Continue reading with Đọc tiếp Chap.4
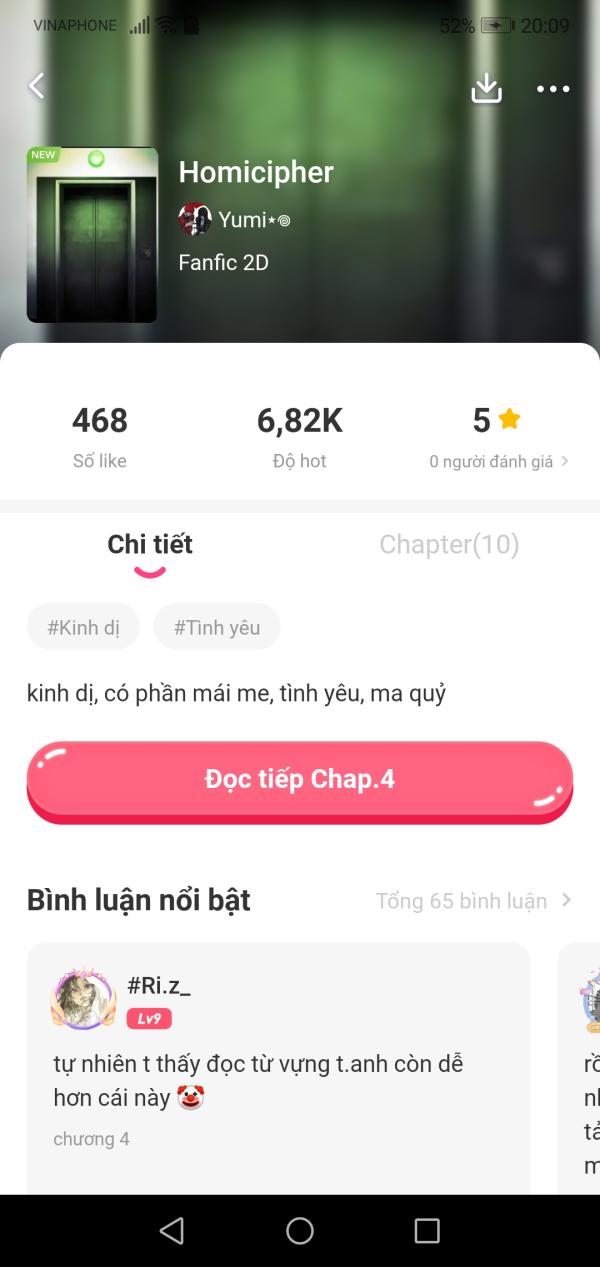 click(x=300, y=781)
